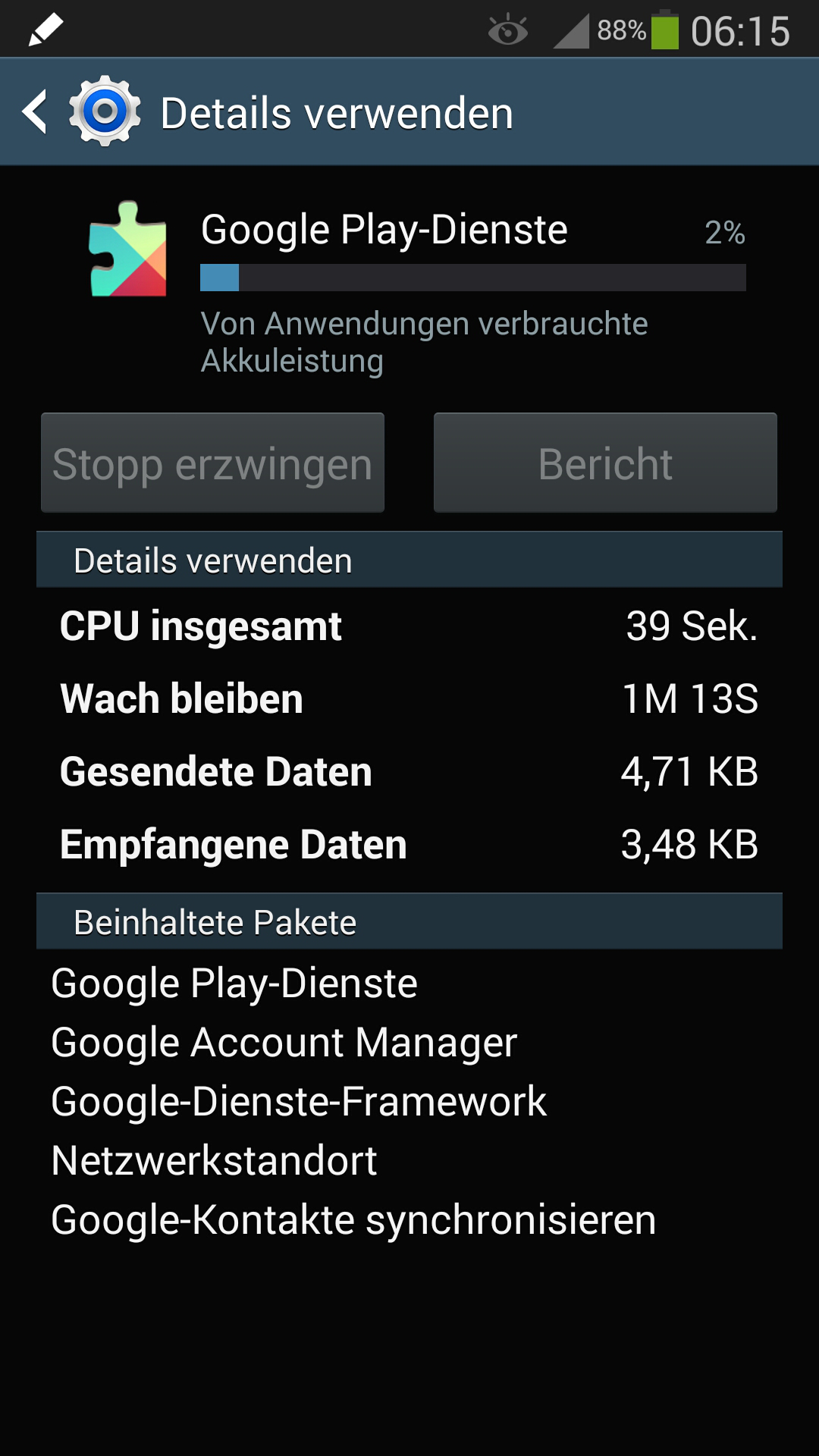Tap the Stopp erzwingen button
This screenshot has width=819, height=1456.
click(212, 463)
